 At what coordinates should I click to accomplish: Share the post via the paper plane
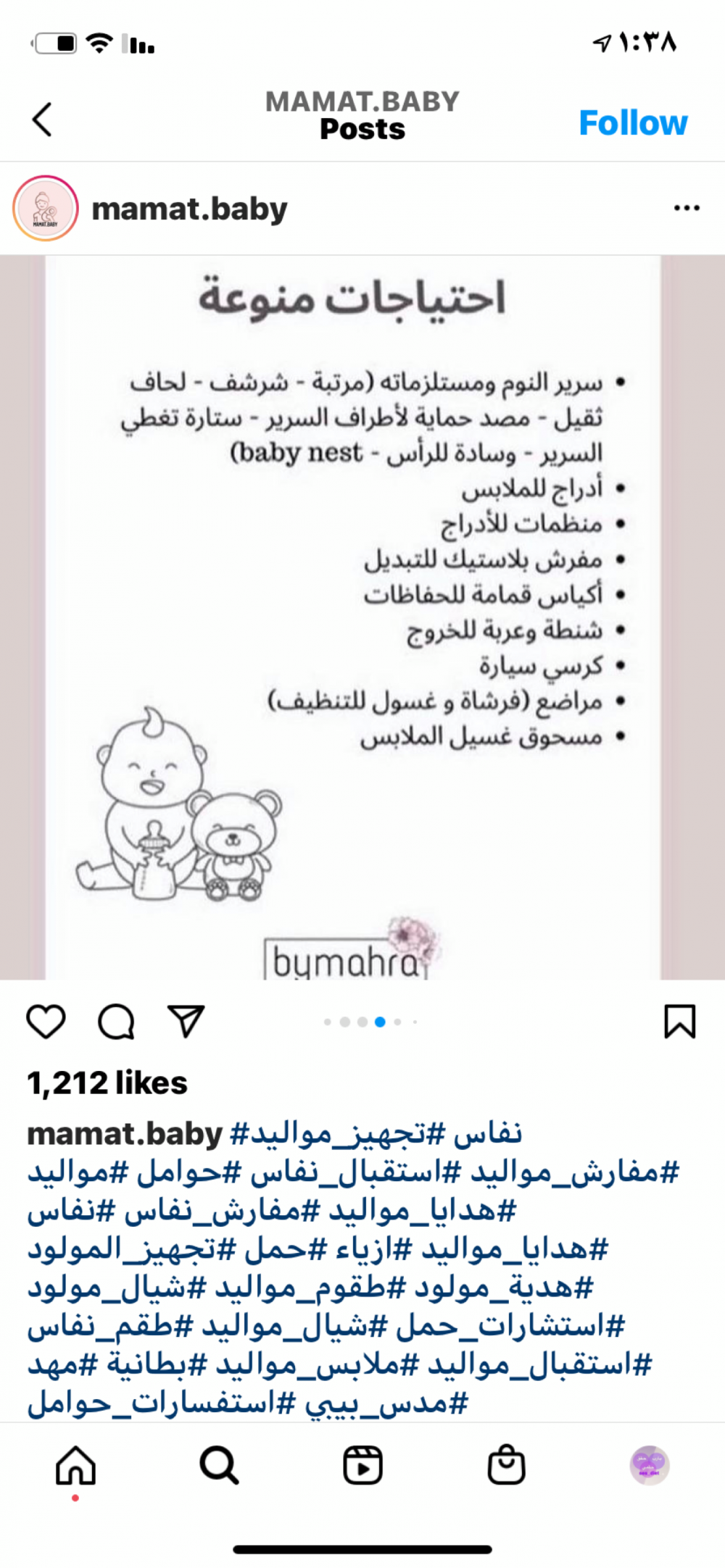[186, 1022]
